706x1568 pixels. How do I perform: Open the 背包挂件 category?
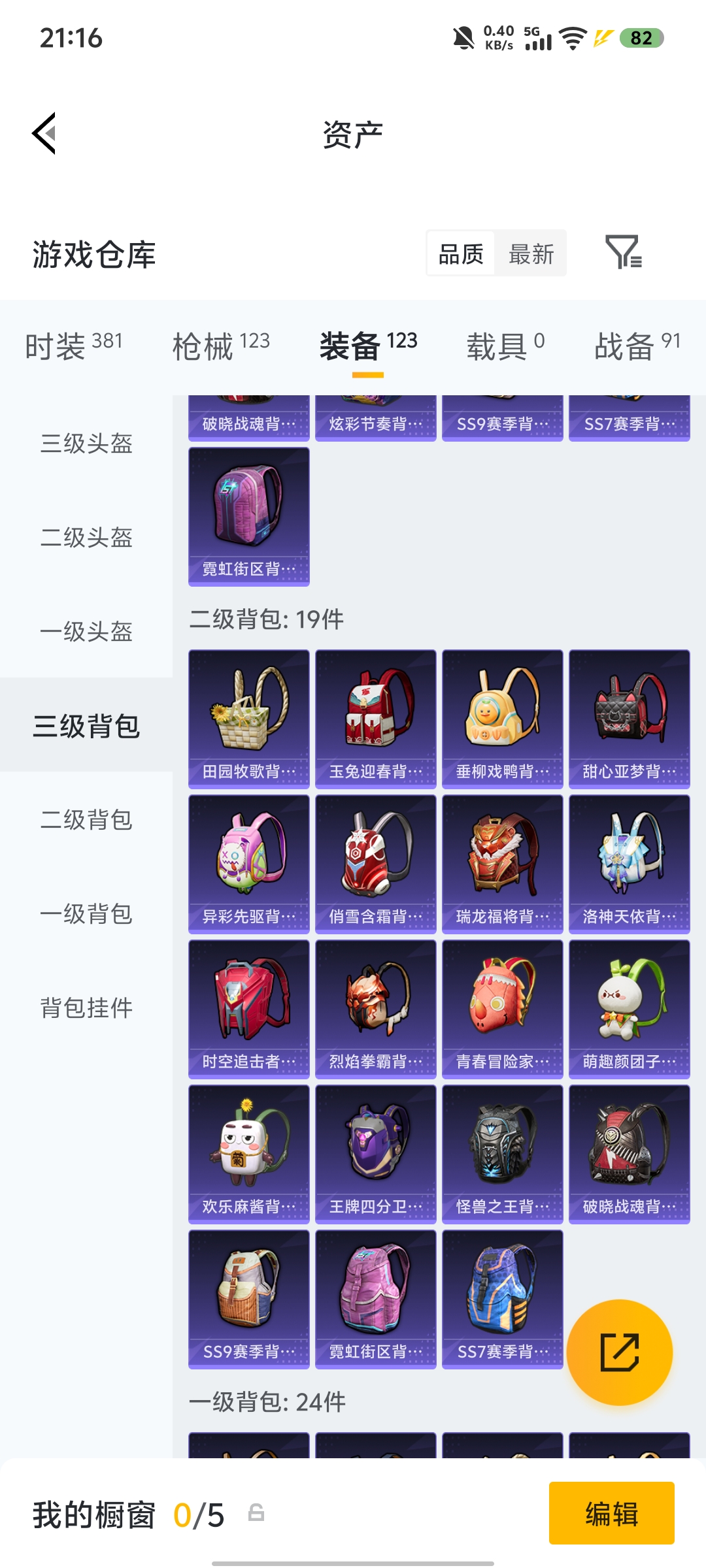86,1008
